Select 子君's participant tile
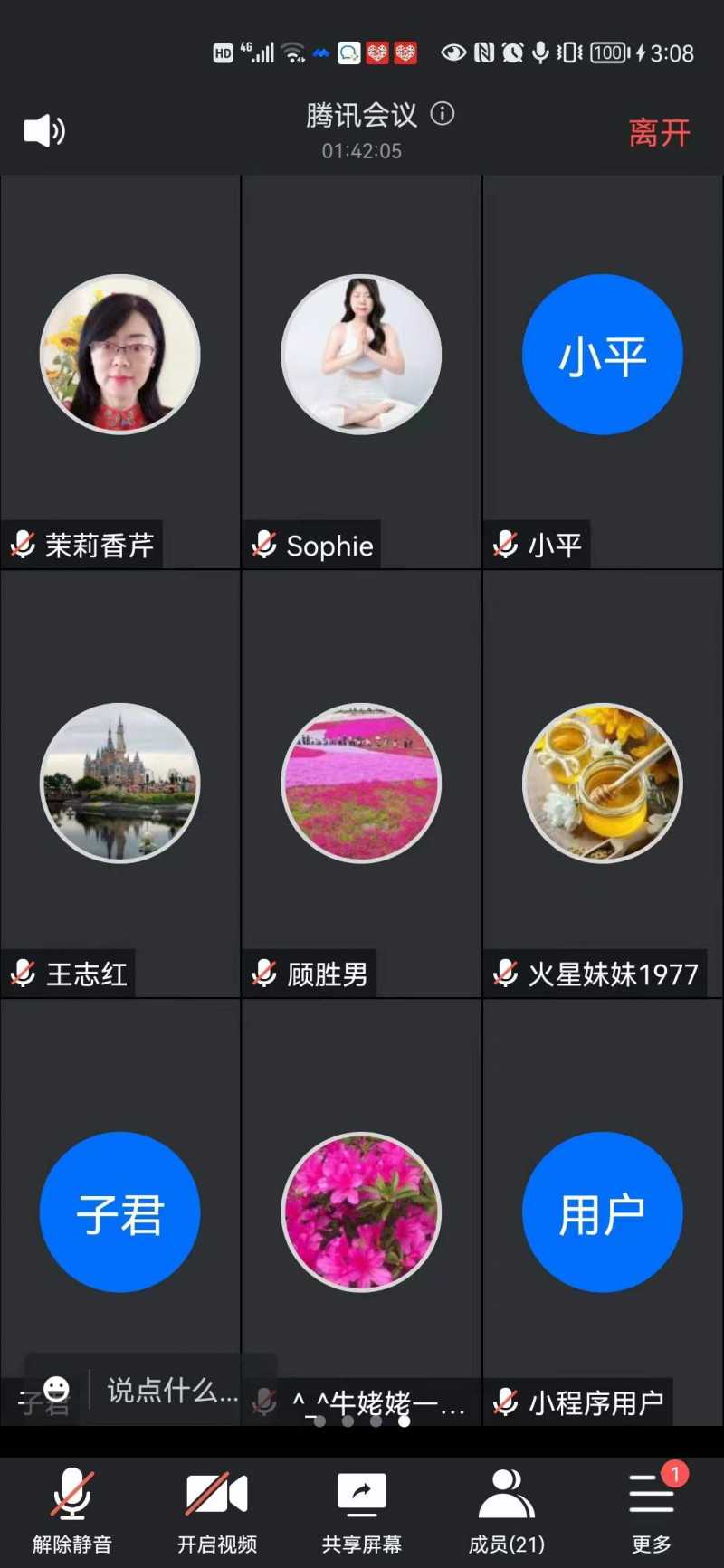724x1568 pixels. point(120,1212)
